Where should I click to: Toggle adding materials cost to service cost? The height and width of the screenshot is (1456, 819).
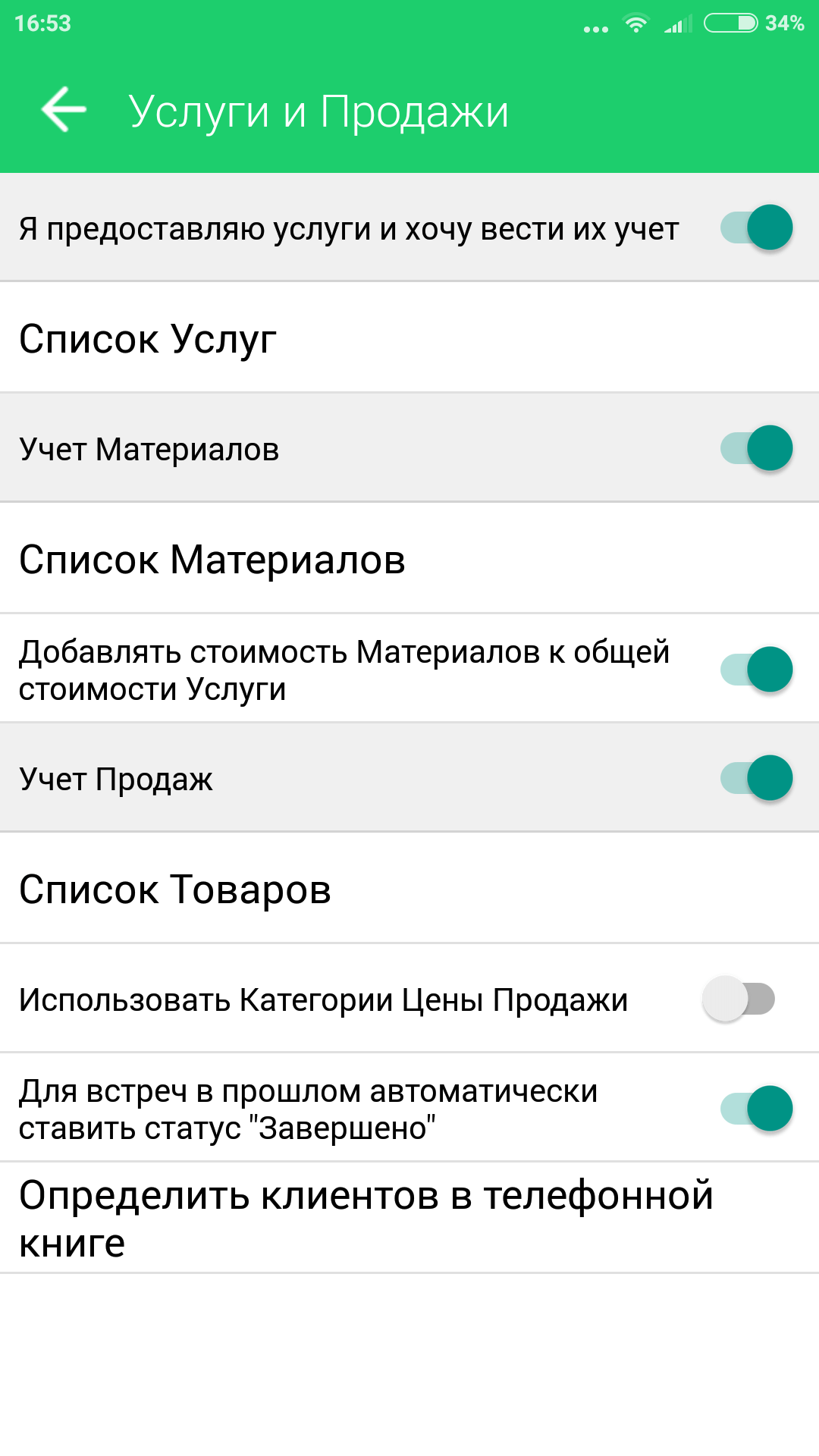pos(756,669)
